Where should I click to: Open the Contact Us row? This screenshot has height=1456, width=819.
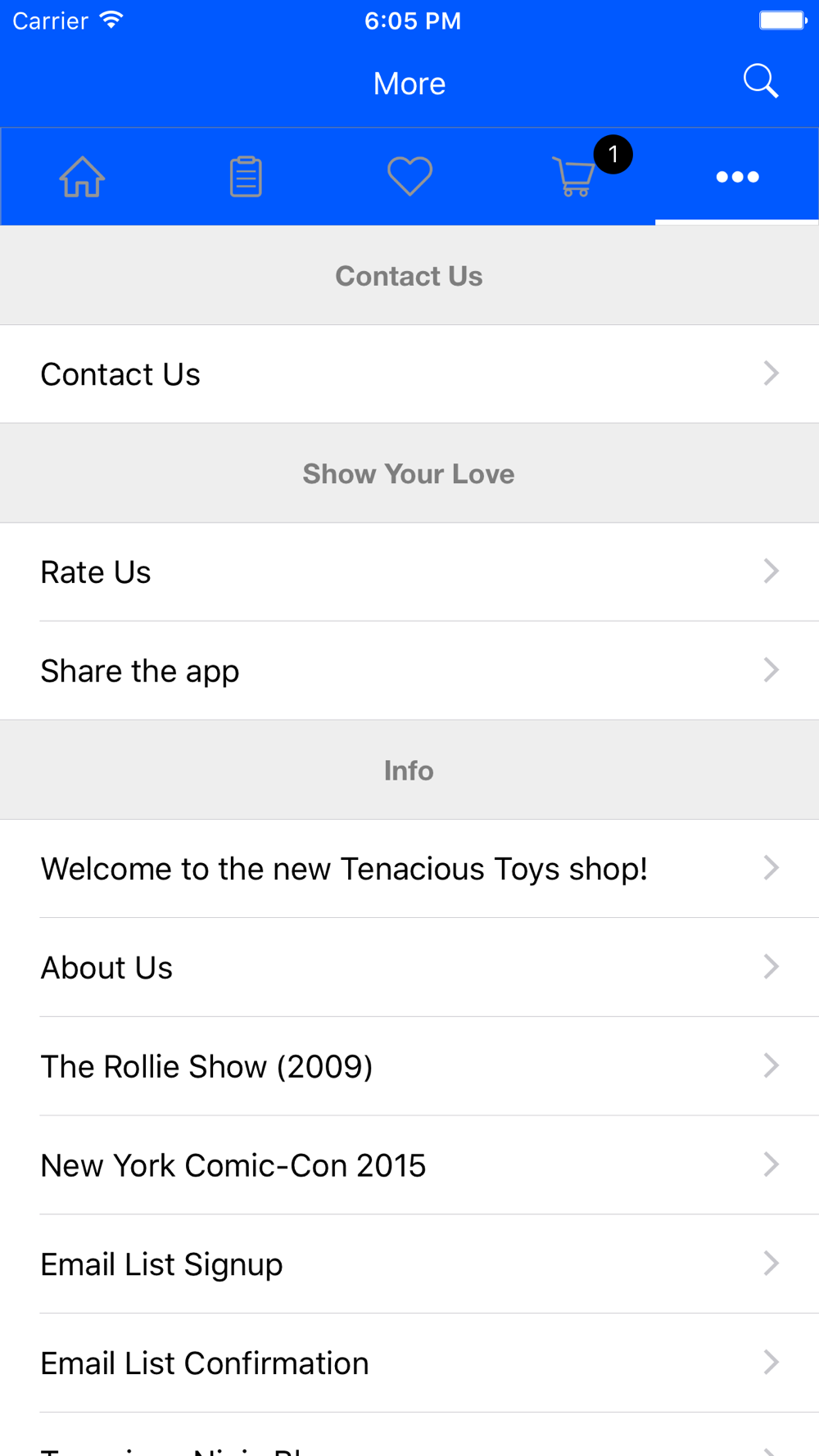(x=409, y=374)
